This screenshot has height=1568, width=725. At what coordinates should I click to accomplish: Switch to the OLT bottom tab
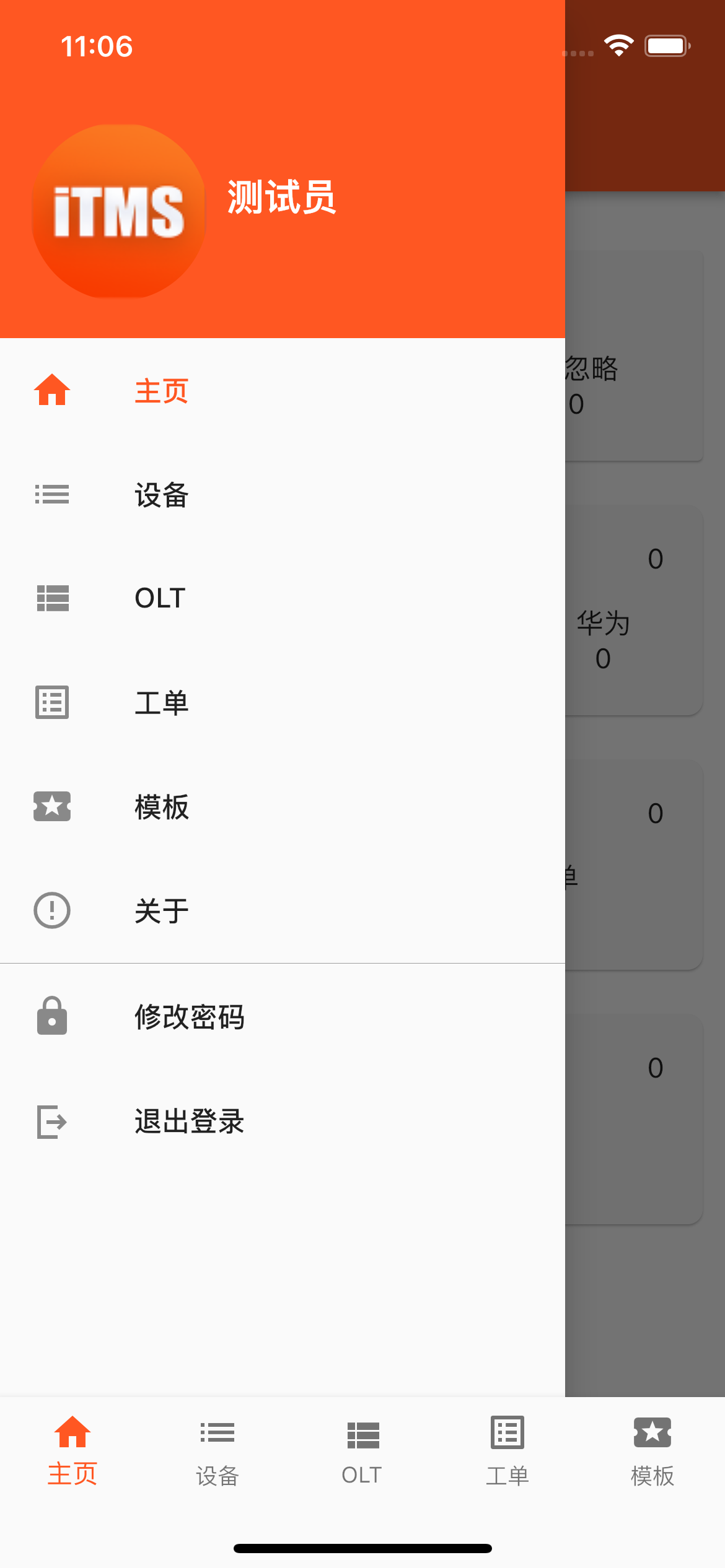[362, 1450]
